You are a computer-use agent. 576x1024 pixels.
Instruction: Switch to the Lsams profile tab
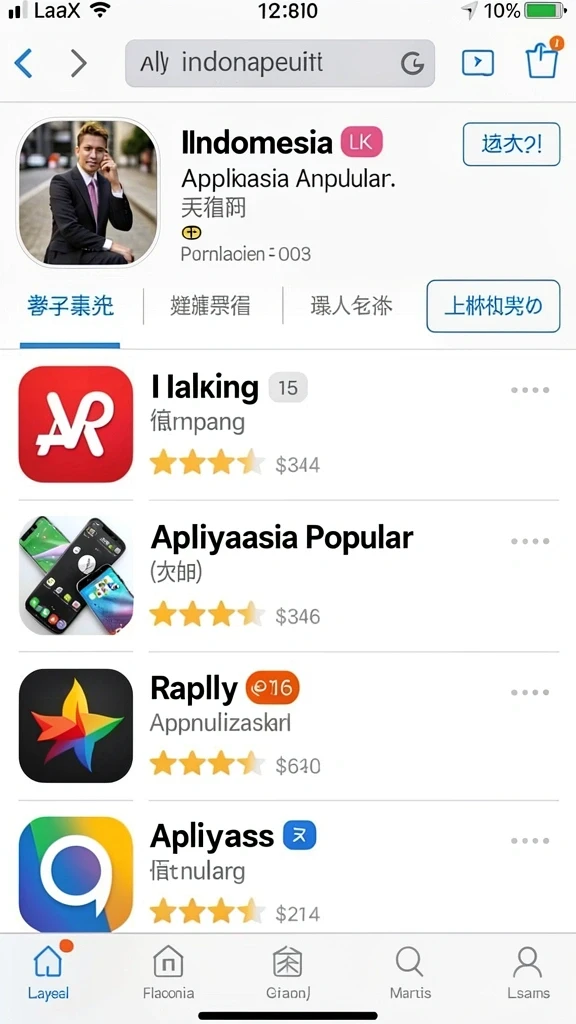[x=528, y=972]
